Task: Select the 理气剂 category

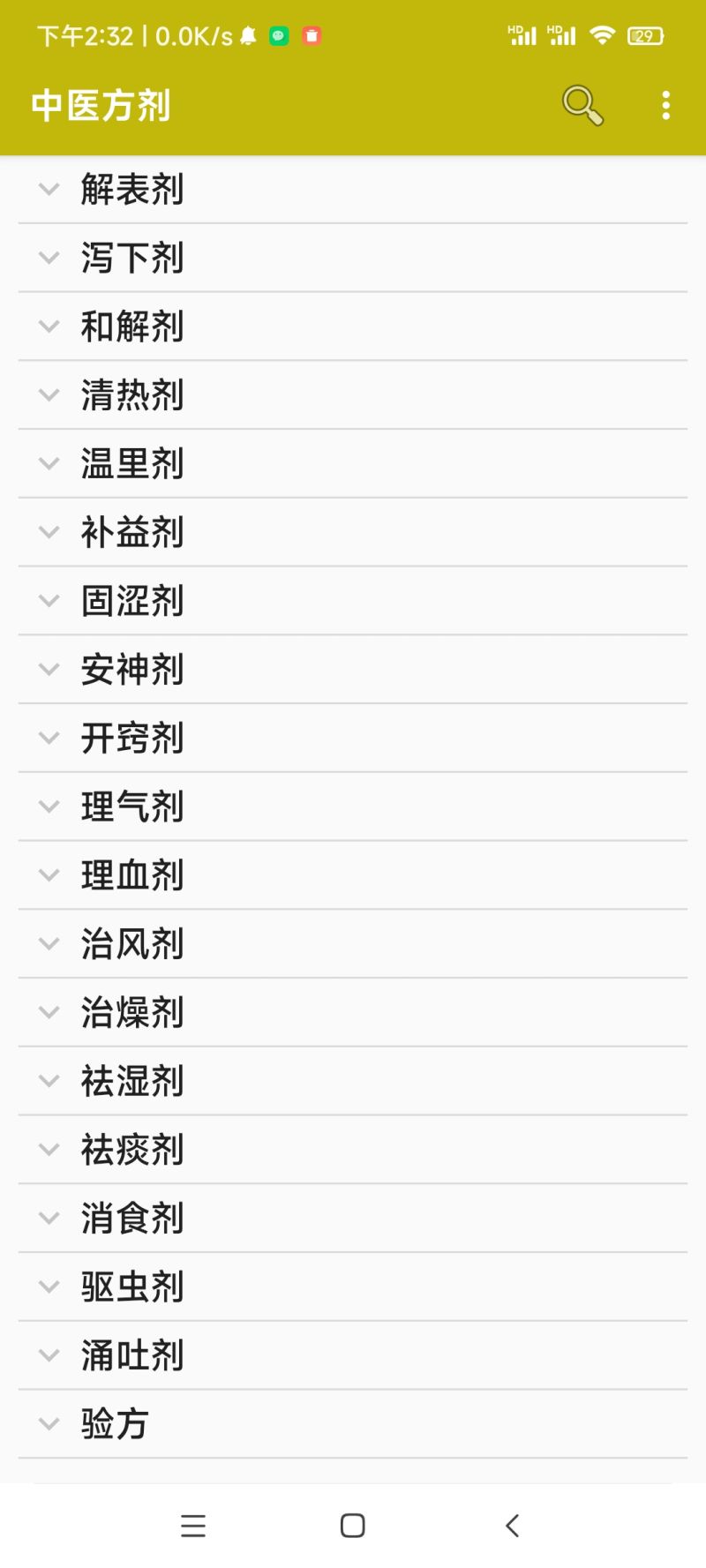Action: (x=132, y=807)
